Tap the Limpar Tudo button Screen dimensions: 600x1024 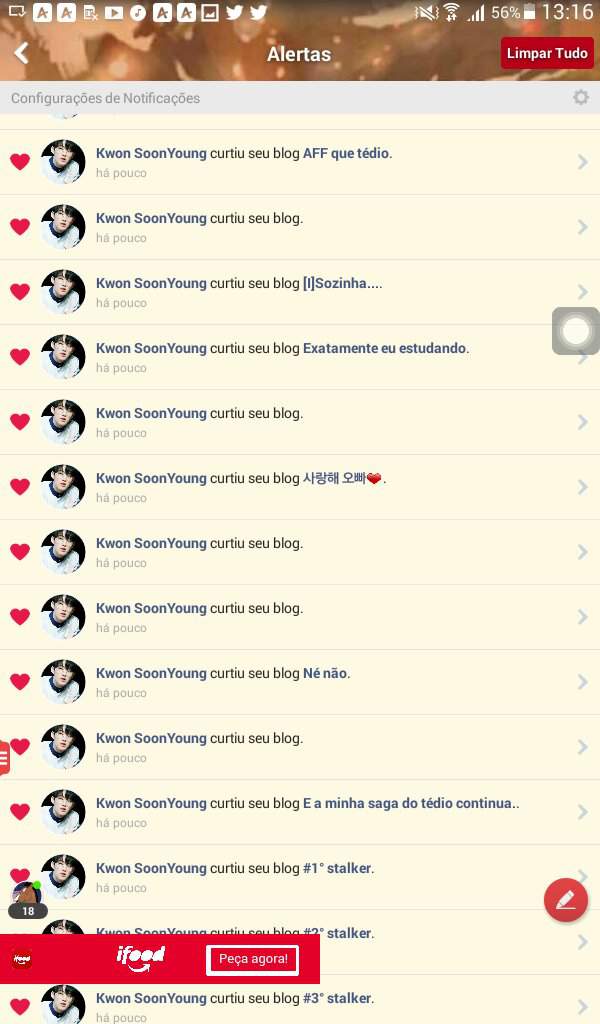tap(547, 54)
